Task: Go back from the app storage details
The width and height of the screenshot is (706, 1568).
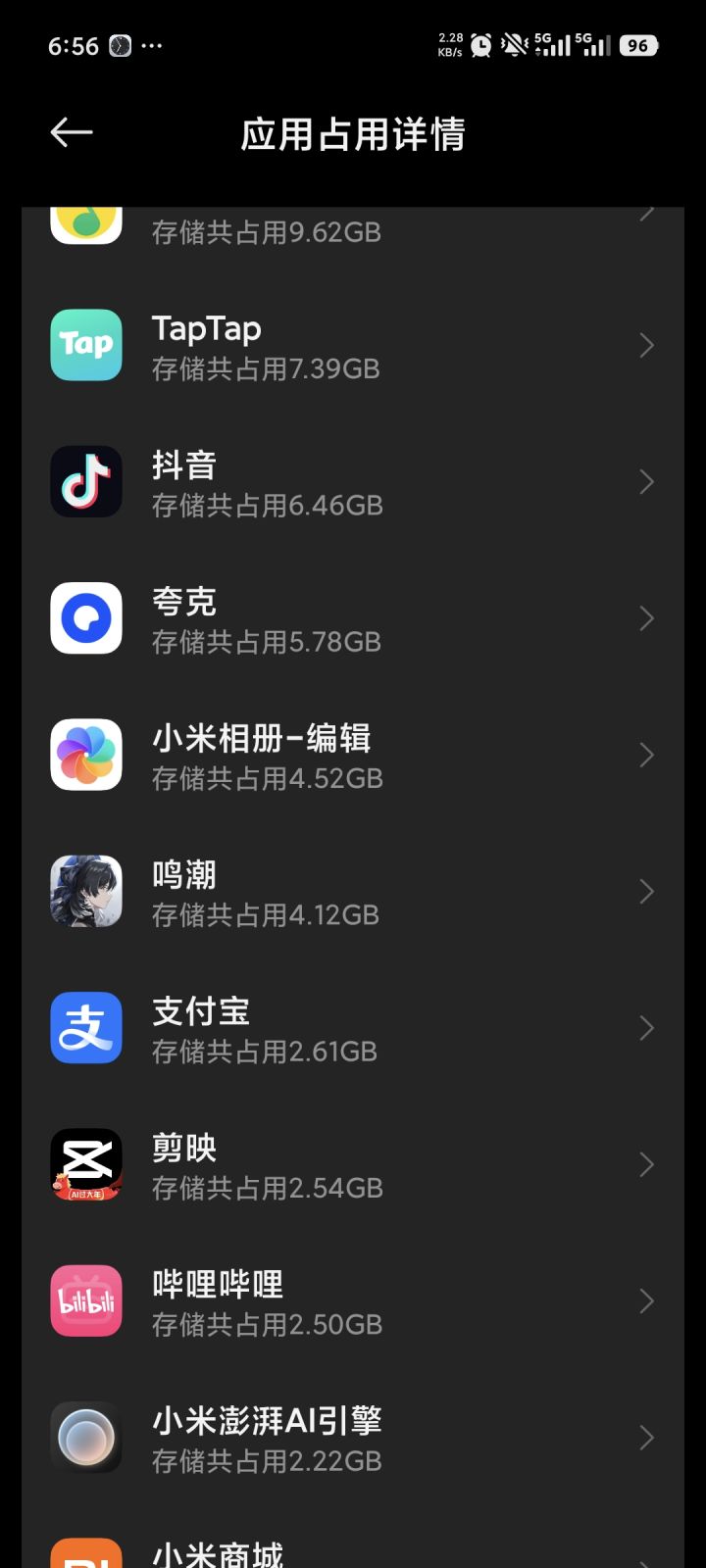Action: coord(72,132)
